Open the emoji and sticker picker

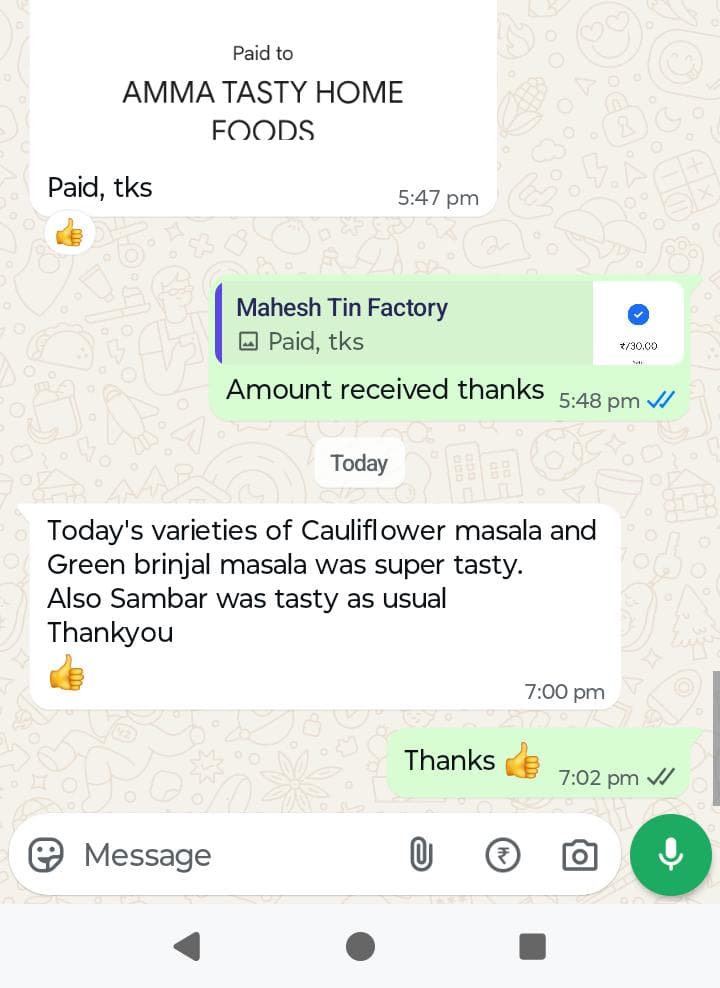[x=46, y=855]
